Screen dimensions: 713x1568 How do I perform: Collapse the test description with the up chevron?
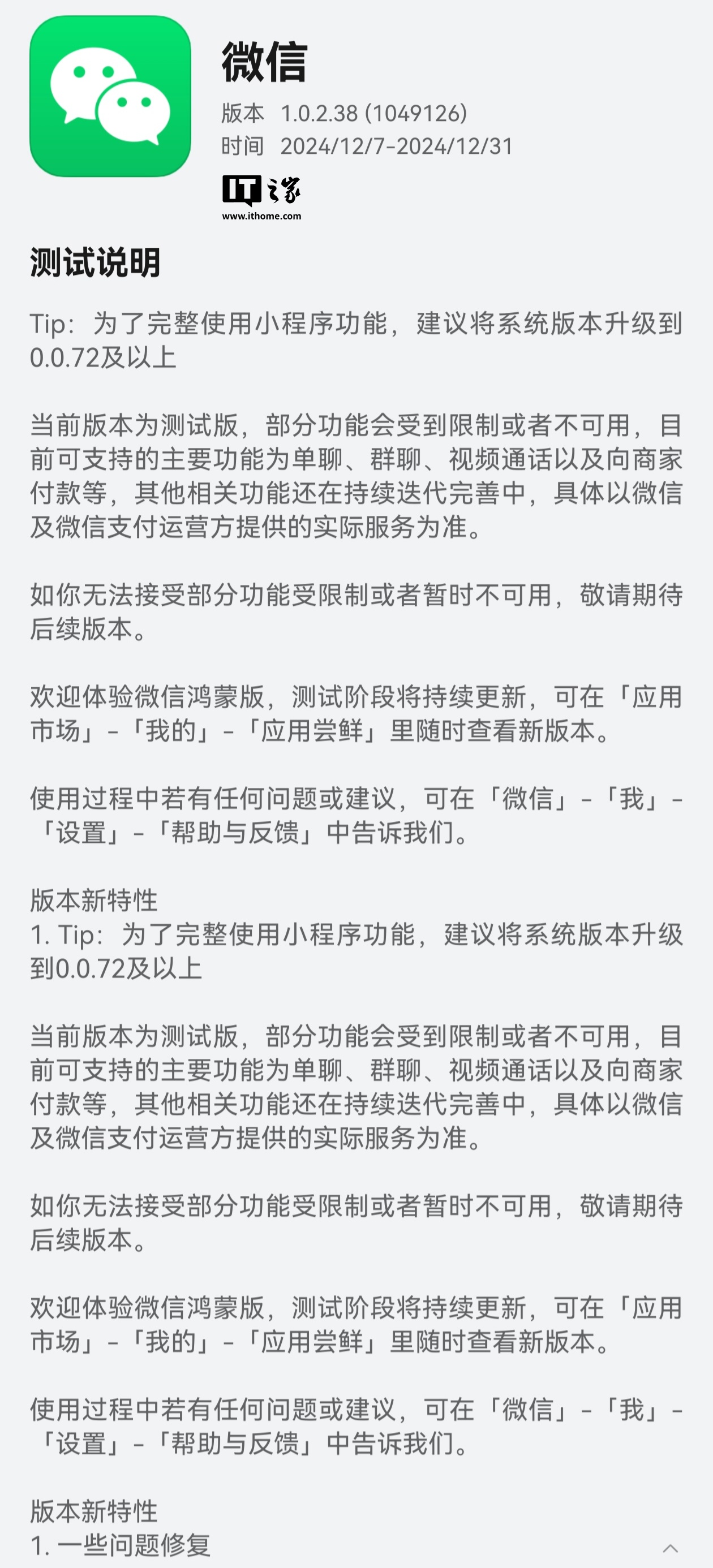pos(671,1549)
